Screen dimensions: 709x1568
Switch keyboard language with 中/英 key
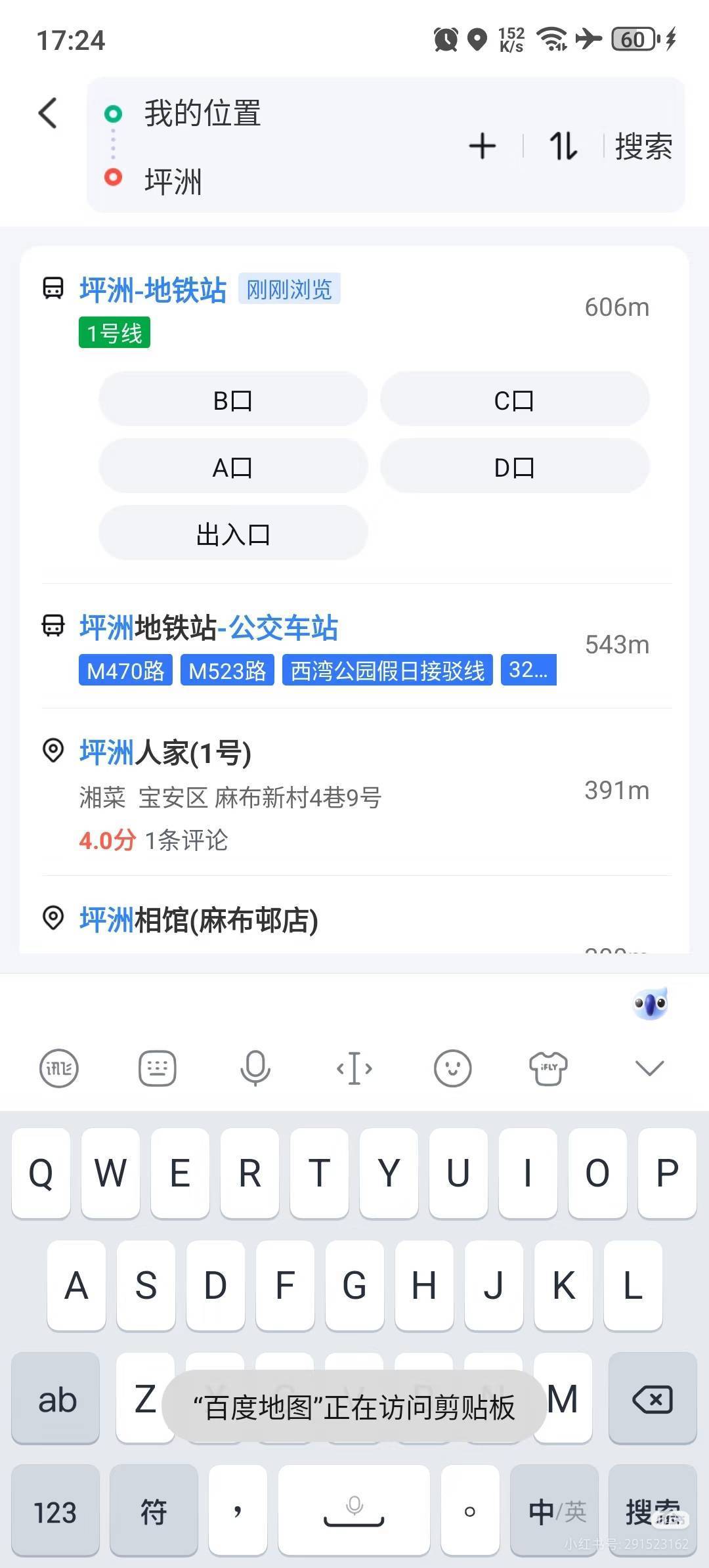click(x=555, y=1512)
